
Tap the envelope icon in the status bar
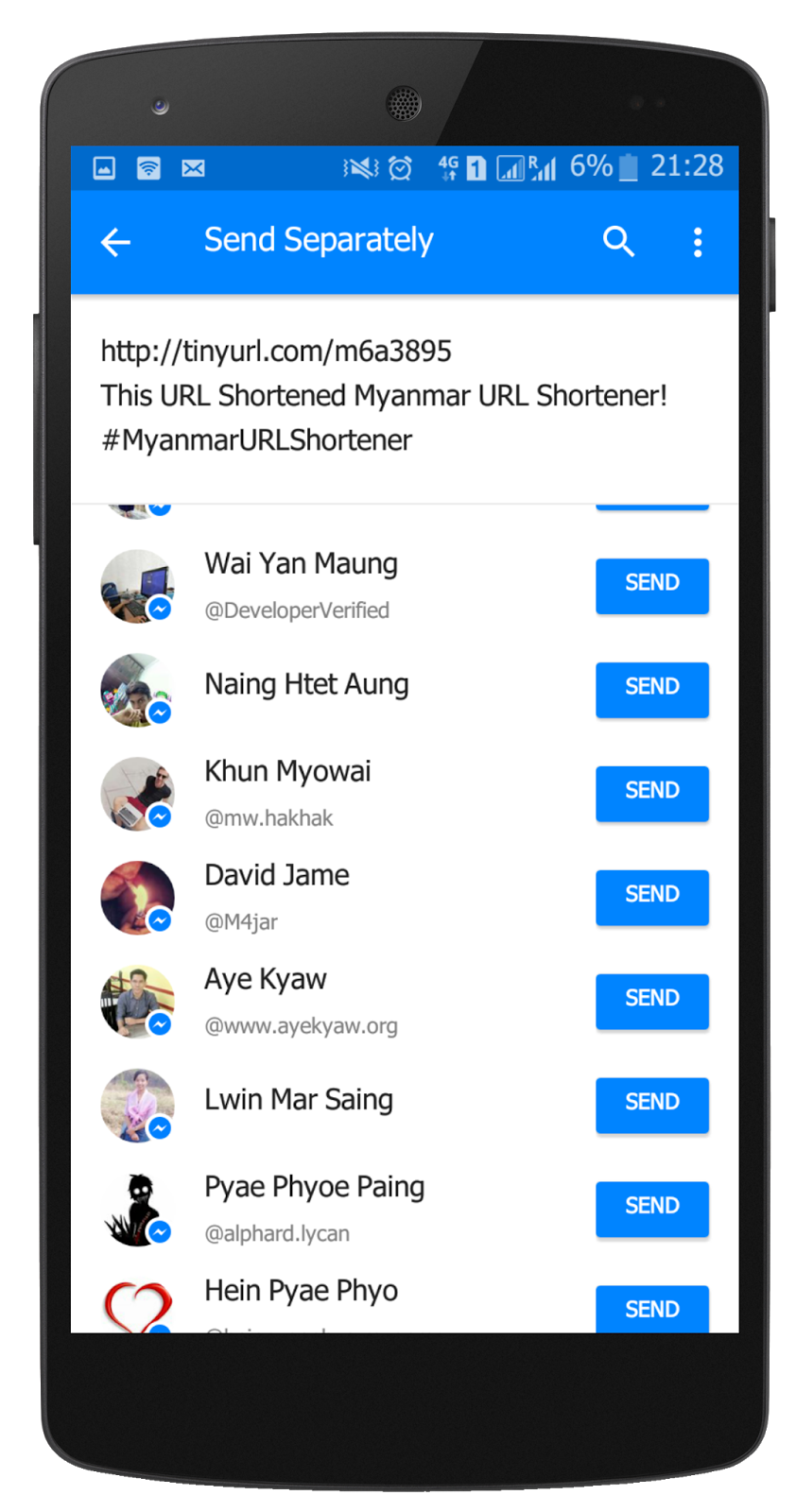click(194, 167)
